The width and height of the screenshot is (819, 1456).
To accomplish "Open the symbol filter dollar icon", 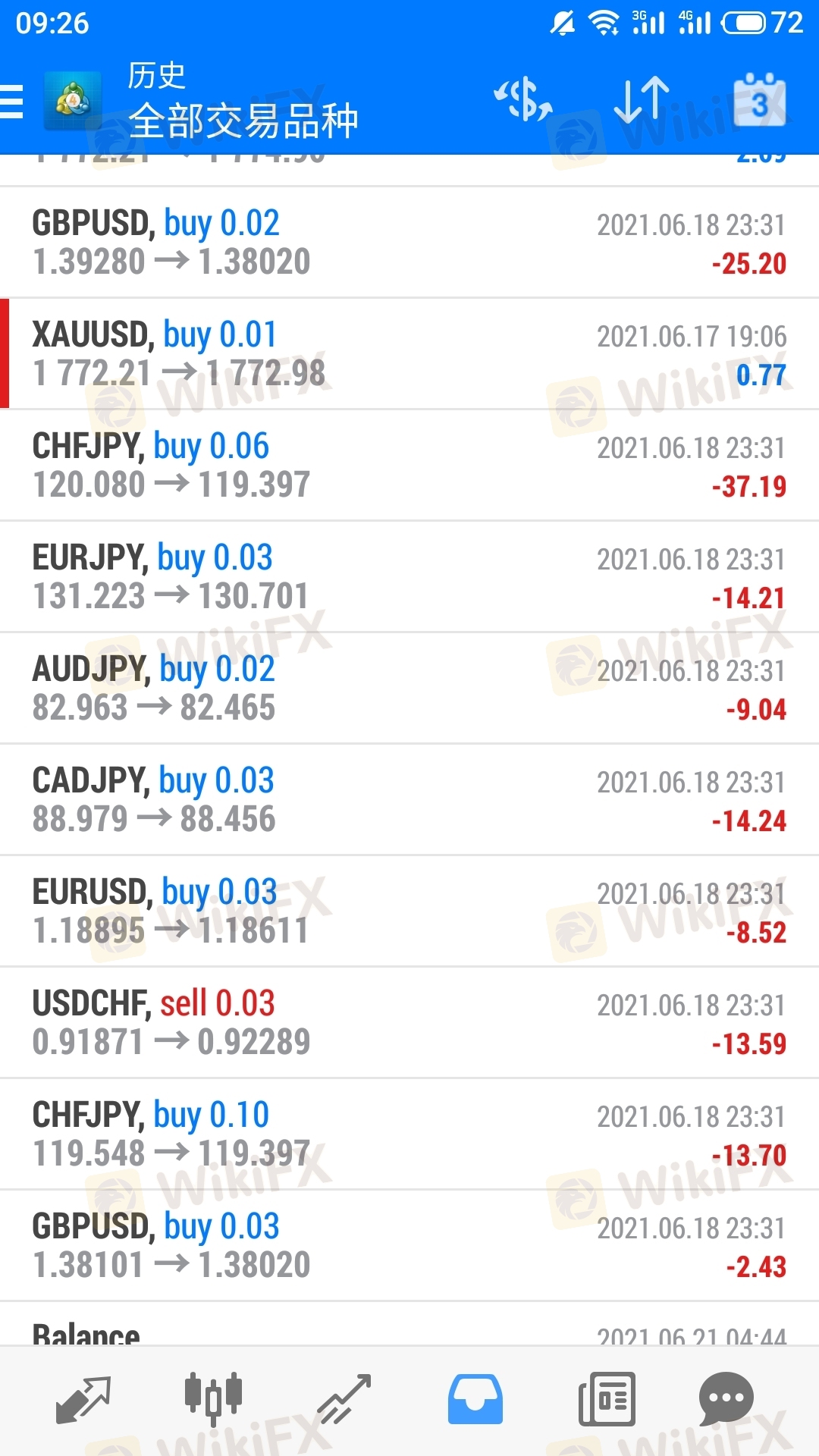I will pyautogui.click(x=523, y=100).
